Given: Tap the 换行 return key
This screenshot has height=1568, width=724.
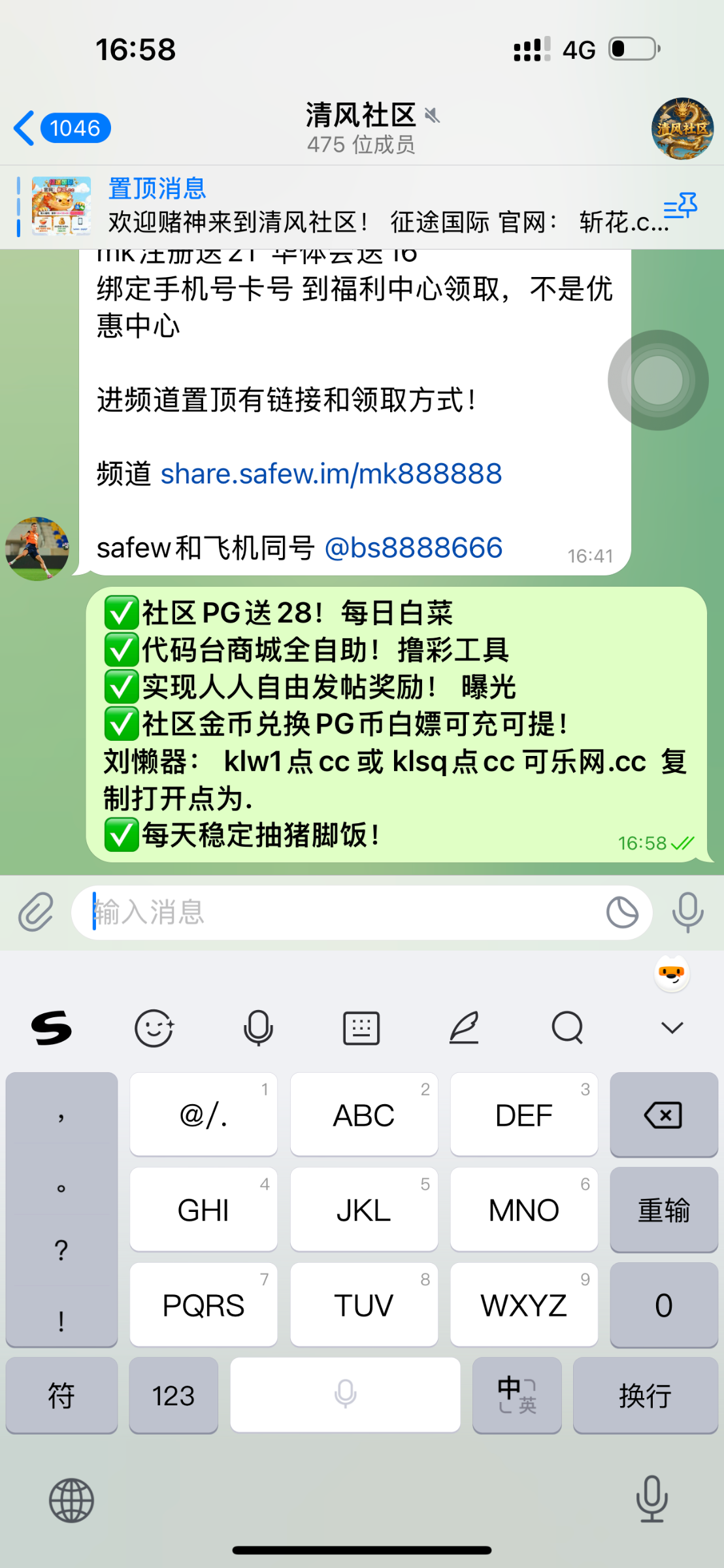Looking at the screenshot, I should [645, 1396].
